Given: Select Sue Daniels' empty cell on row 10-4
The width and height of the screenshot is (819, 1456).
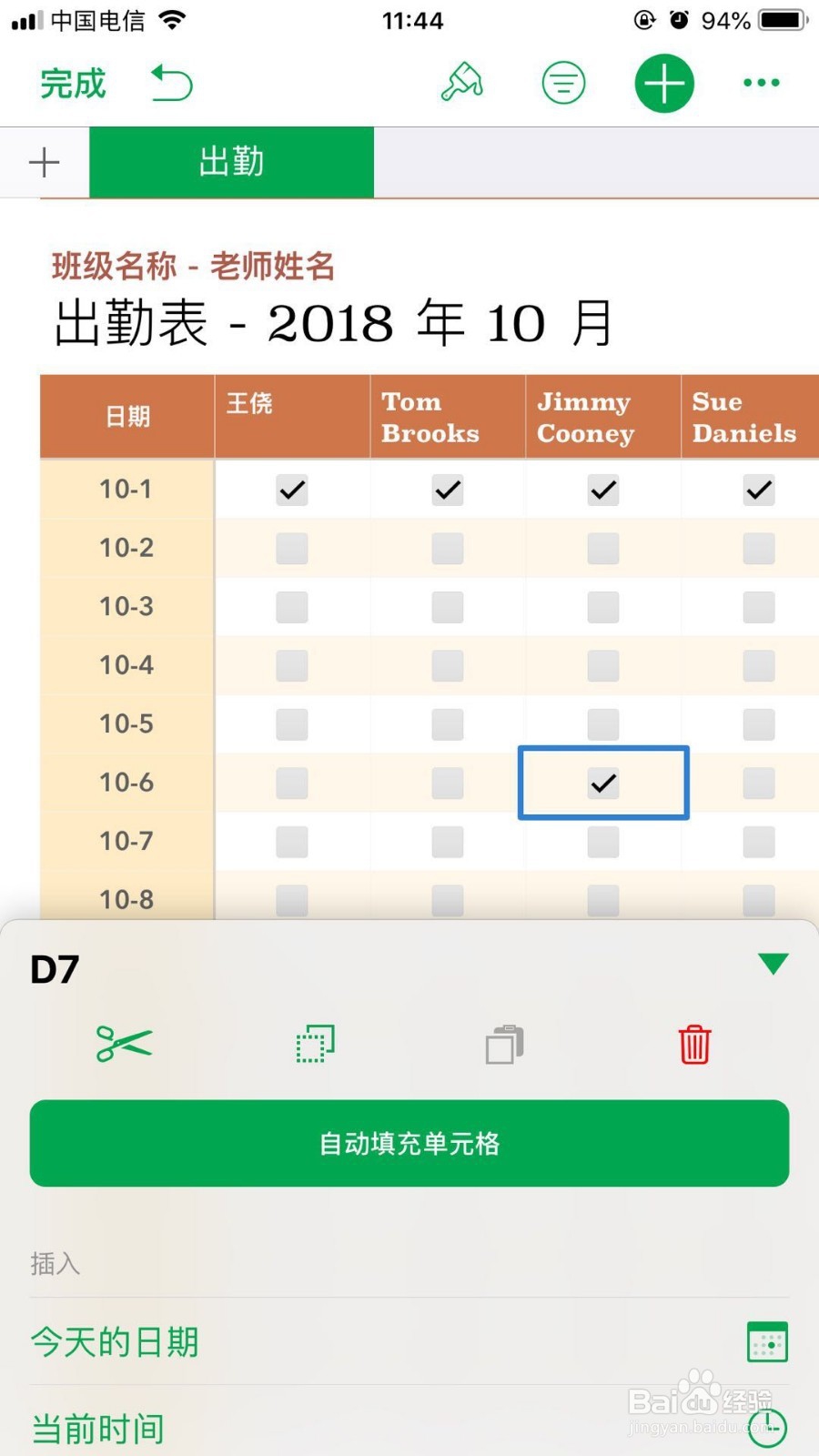Looking at the screenshot, I should [758, 665].
